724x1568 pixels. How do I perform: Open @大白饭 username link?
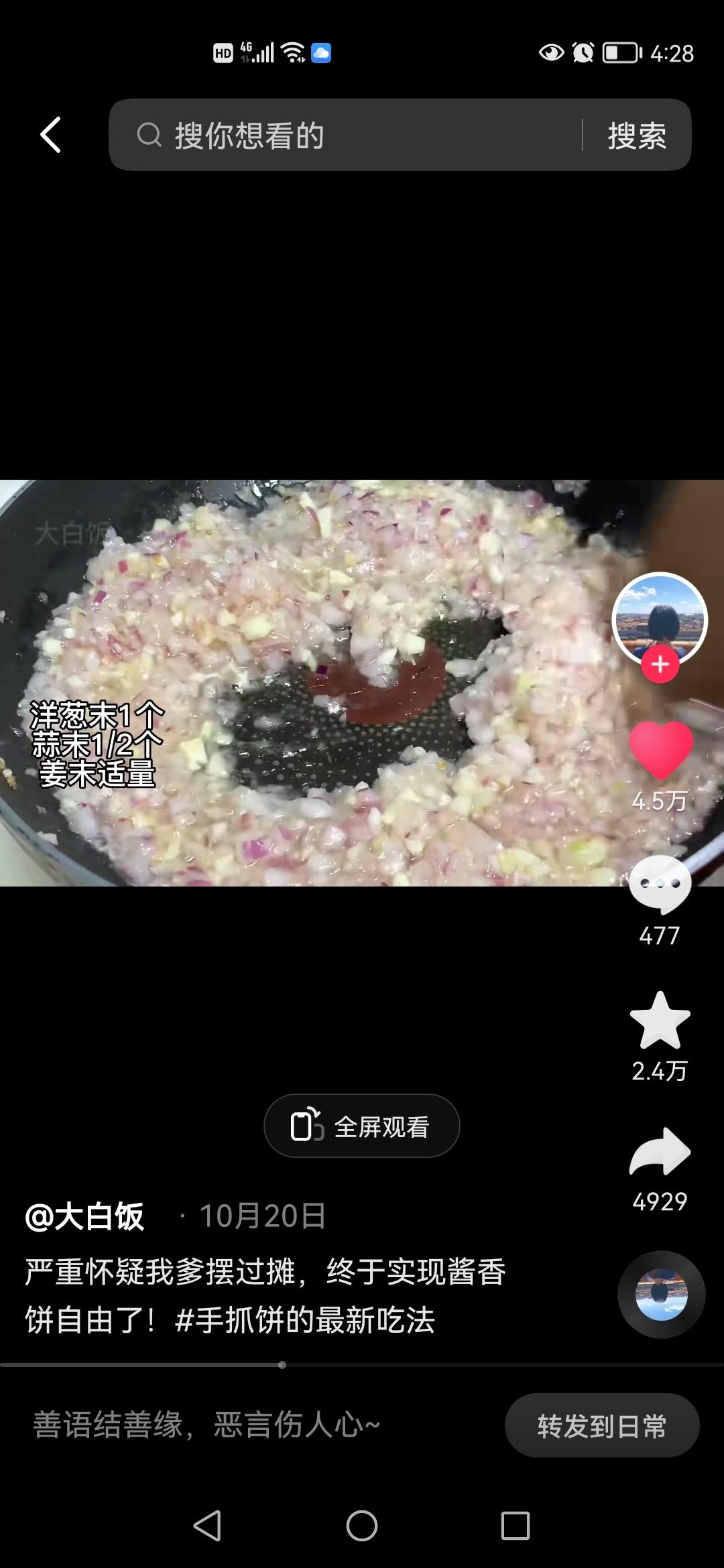tap(84, 1216)
